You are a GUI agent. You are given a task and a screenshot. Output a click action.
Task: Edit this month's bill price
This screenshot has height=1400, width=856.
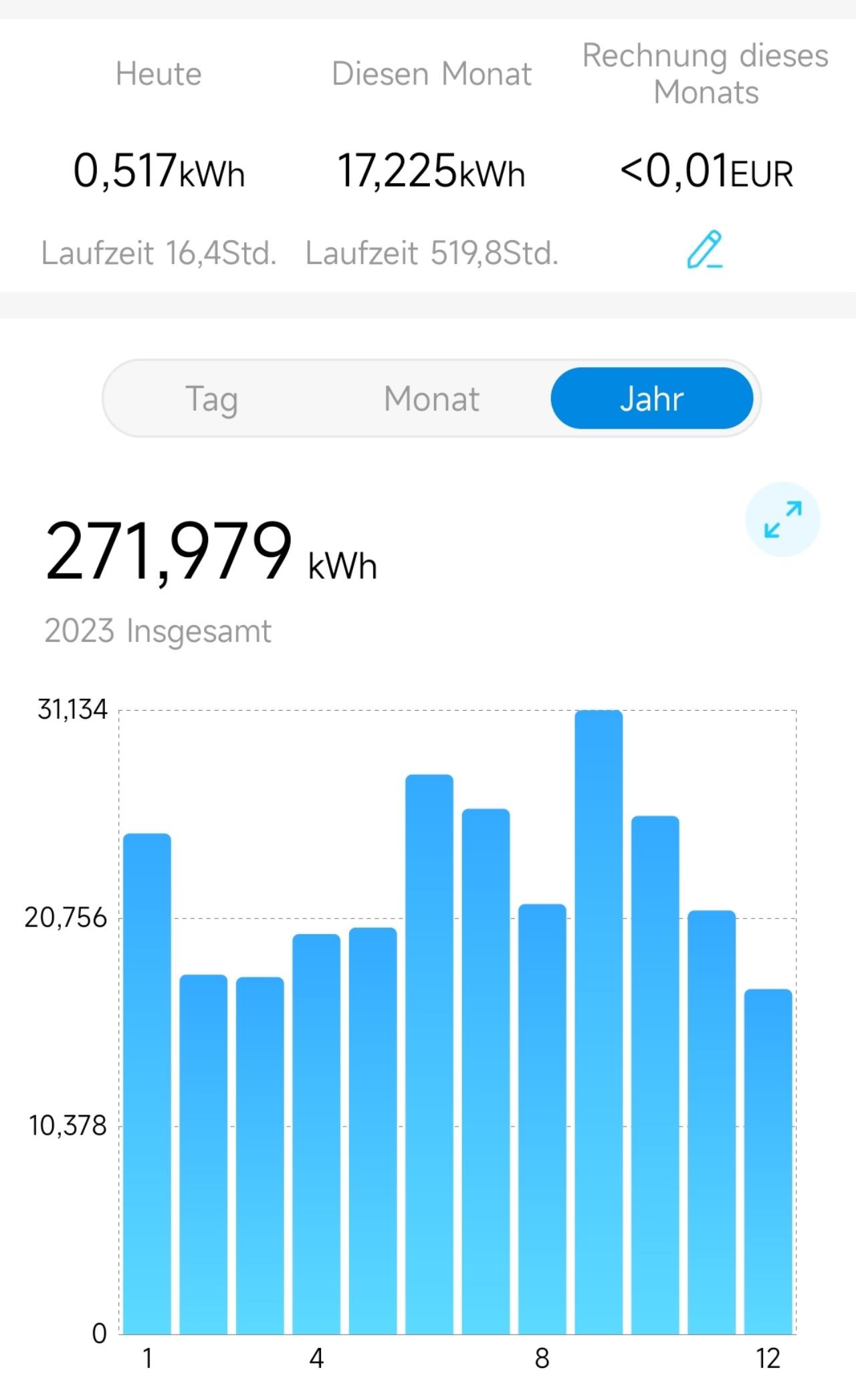705,249
